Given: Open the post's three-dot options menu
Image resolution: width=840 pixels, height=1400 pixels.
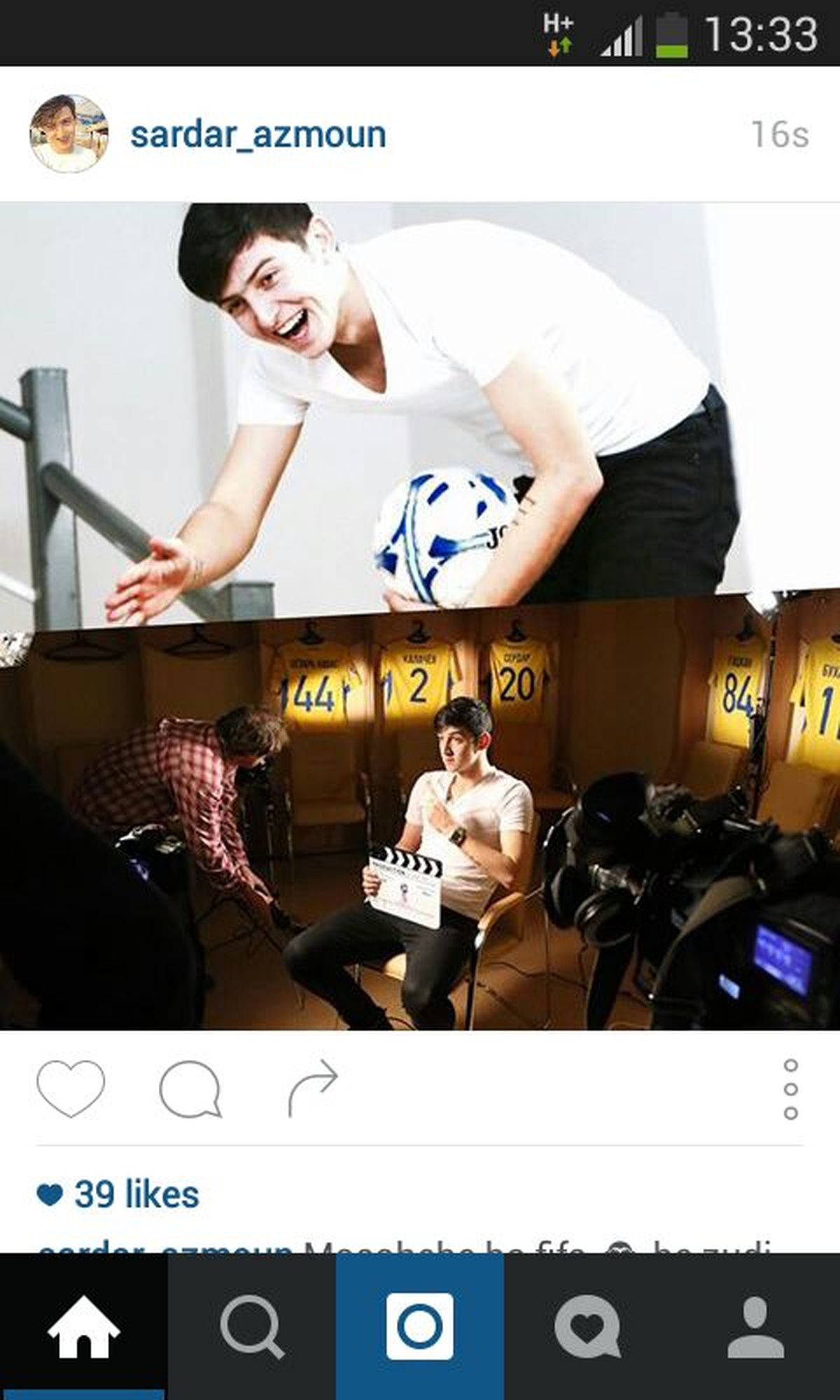Looking at the screenshot, I should point(790,1088).
